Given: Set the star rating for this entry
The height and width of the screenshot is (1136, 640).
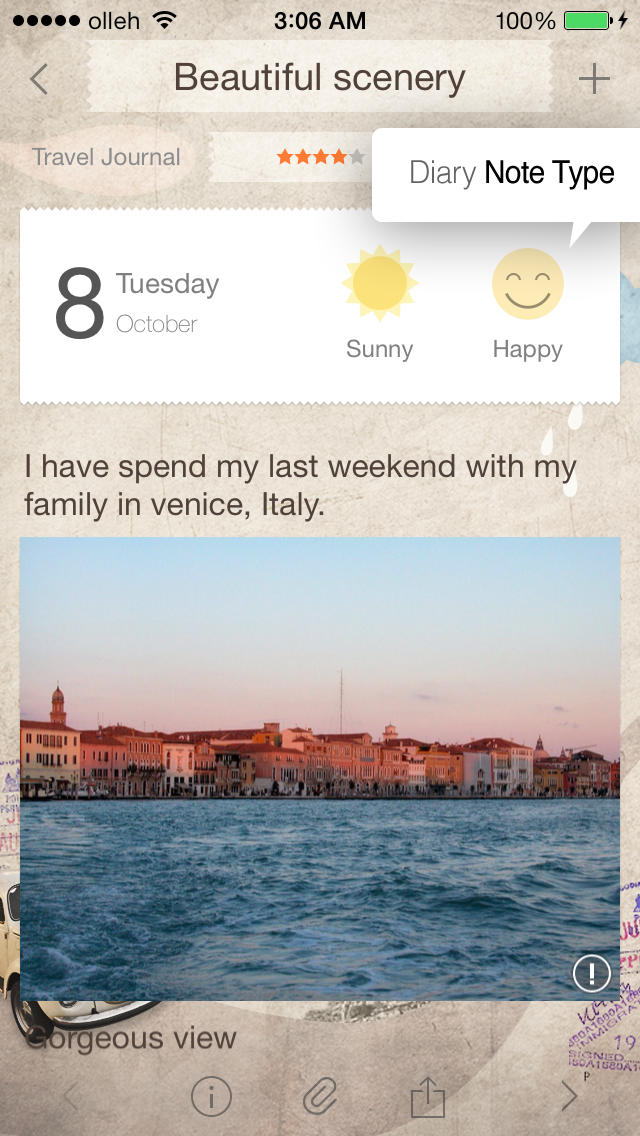Looking at the screenshot, I should (x=320, y=157).
